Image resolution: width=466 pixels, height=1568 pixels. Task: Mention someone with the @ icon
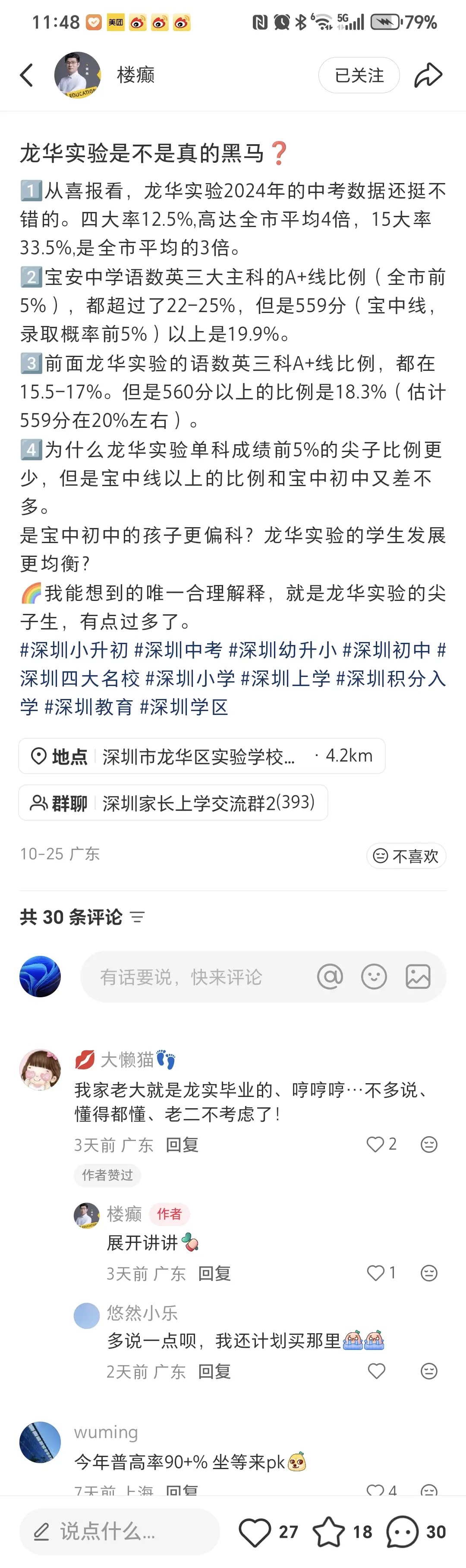coord(330,977)
